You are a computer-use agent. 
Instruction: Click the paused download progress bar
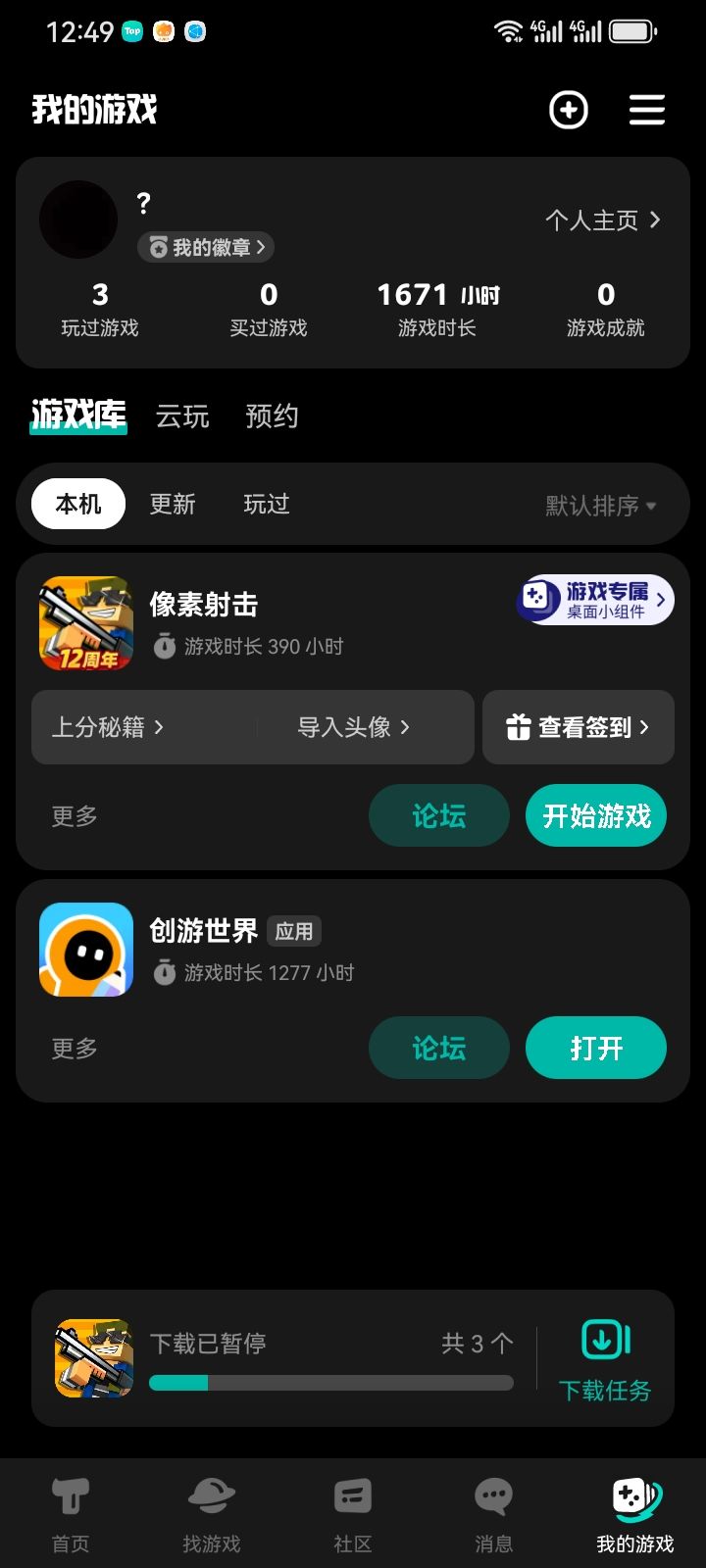pyautogui.click(x=330, y=1382)
